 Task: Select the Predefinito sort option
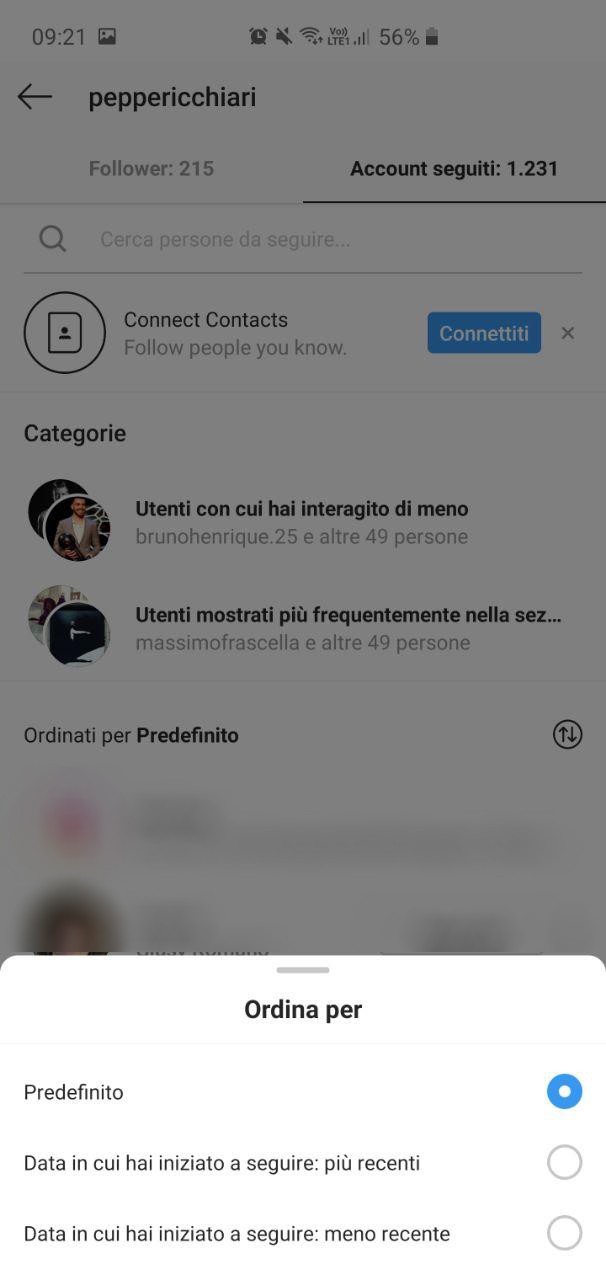pyautogui.click(x=303, y=1092)
